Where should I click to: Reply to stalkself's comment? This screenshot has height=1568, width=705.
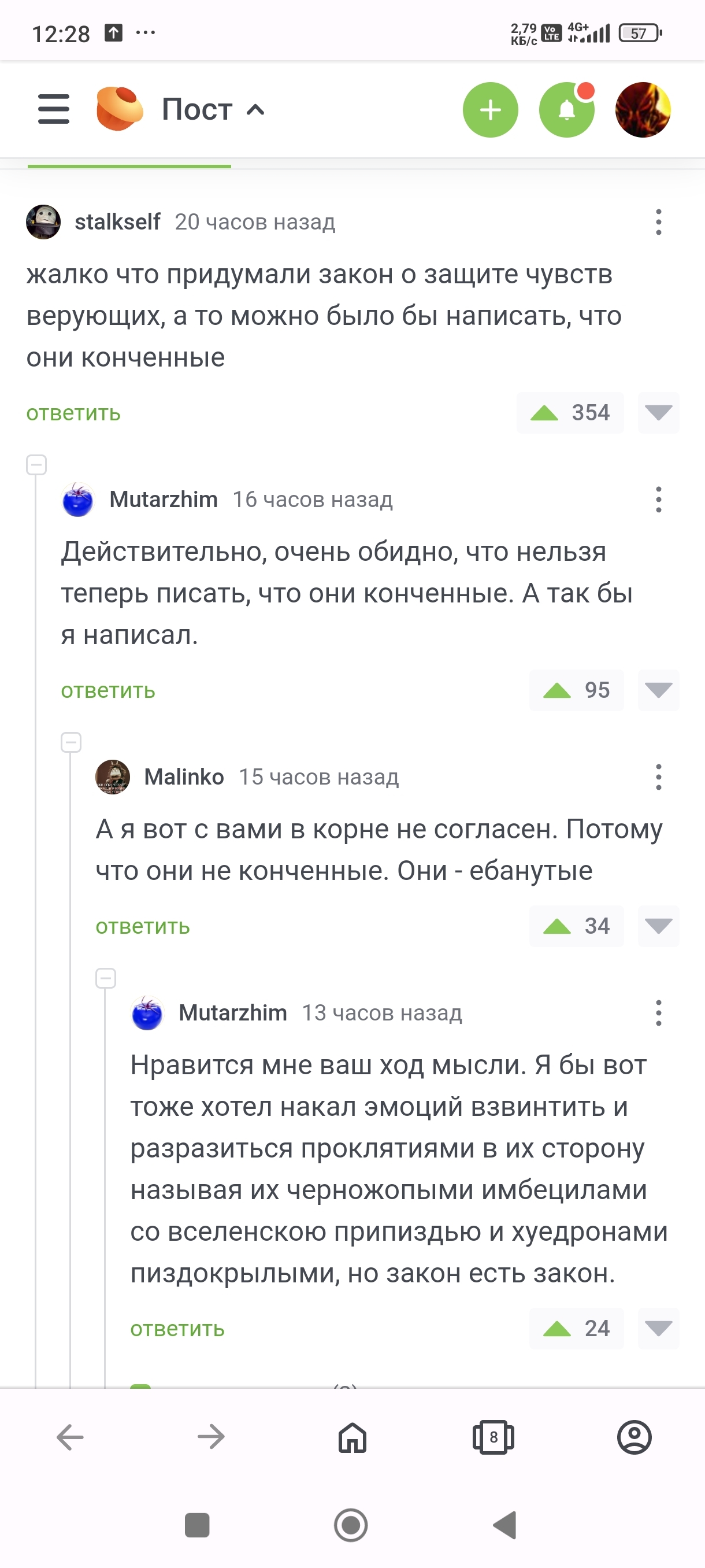click(x=73, y=413)
